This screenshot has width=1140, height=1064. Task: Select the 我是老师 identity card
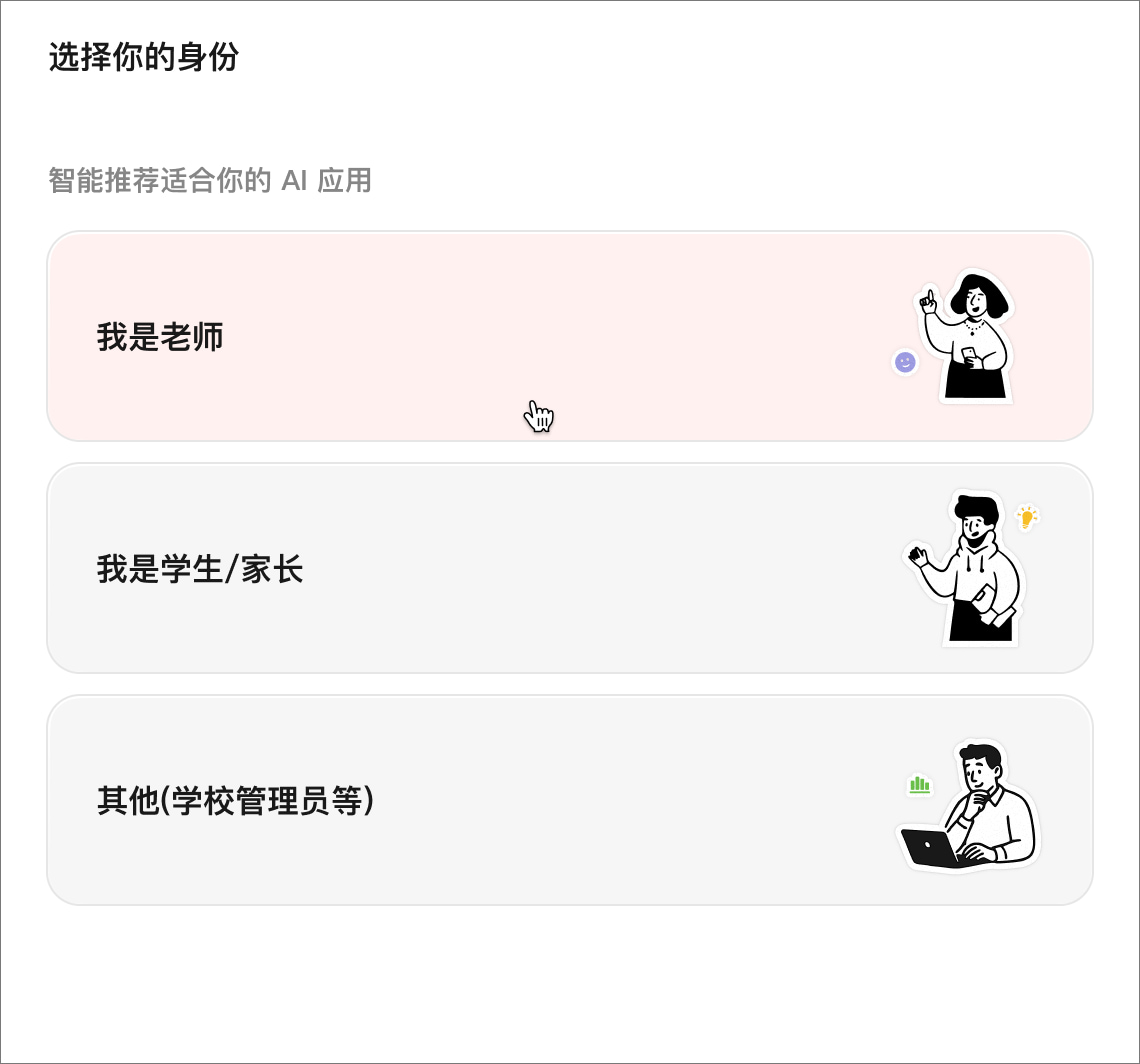pyautogui.click(x=569, y=336)
